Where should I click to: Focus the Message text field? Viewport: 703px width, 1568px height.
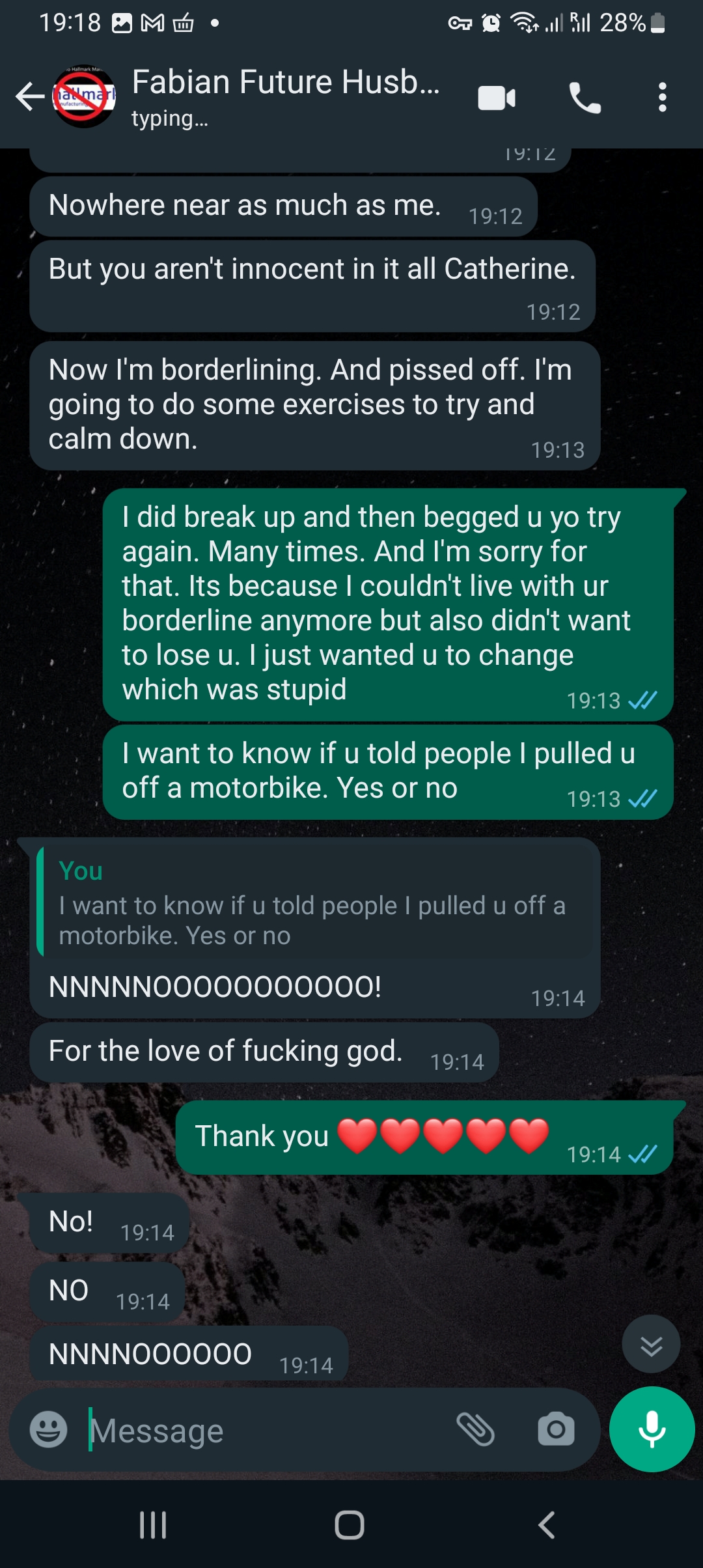(267, 1431)
